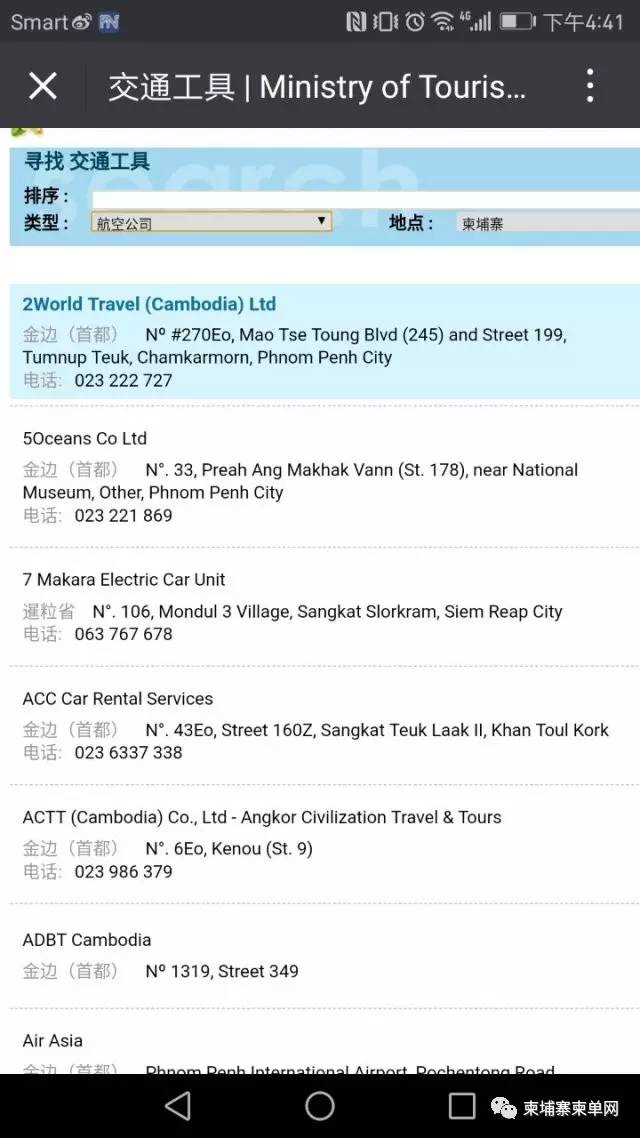The width and height of the screenshot is (640, 1138).
Task: Open the 5Oceans Co Ltd entry
Action: click(85, 438)
